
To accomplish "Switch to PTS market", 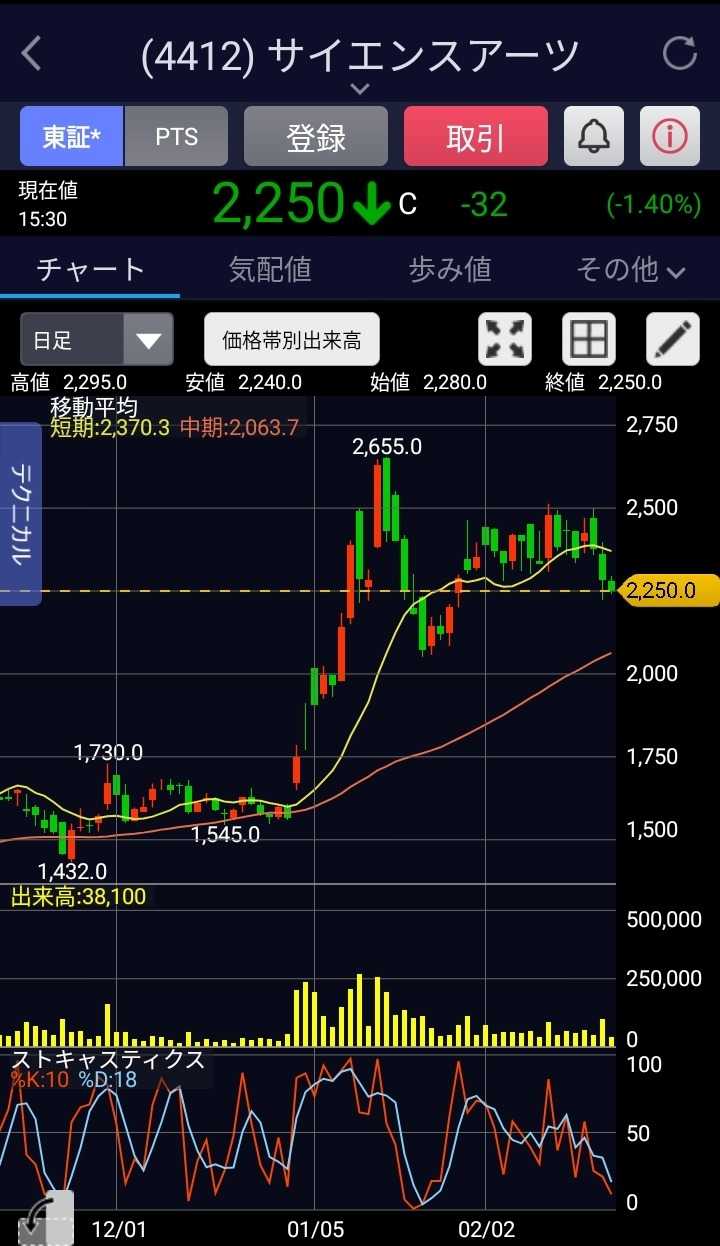I will (x=176, y=137).
